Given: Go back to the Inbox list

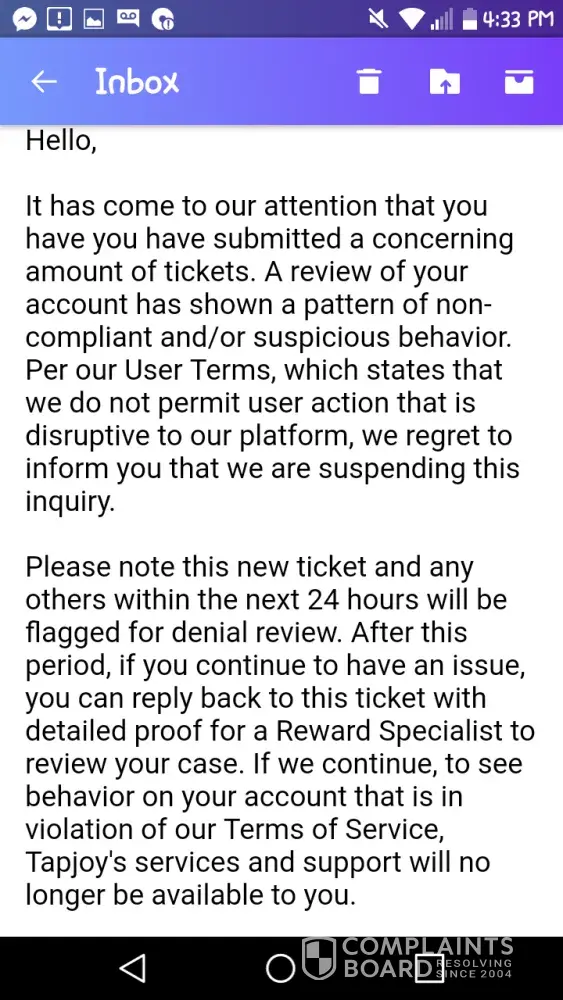Looking at the screenshot, I should (44, 82).
